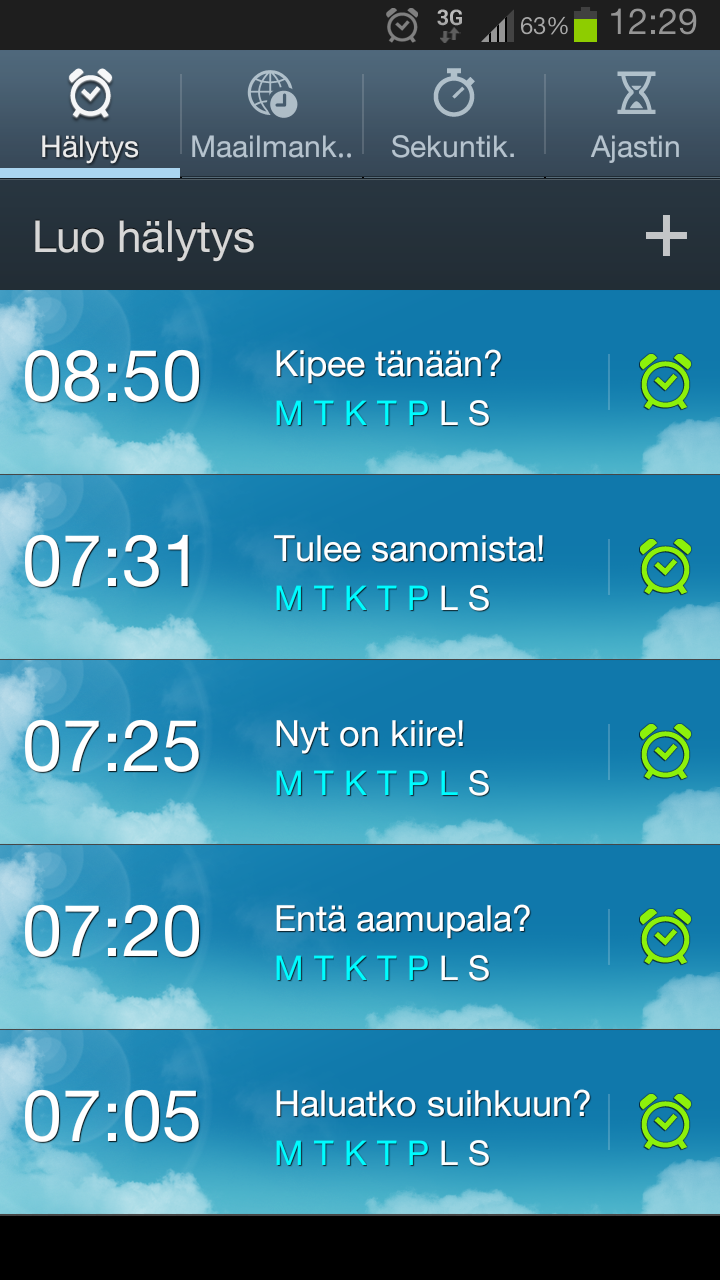Switch to the Maailmank. world clock tab
This screenshot has height=1280, width=720.
click(x=272, y=115)
